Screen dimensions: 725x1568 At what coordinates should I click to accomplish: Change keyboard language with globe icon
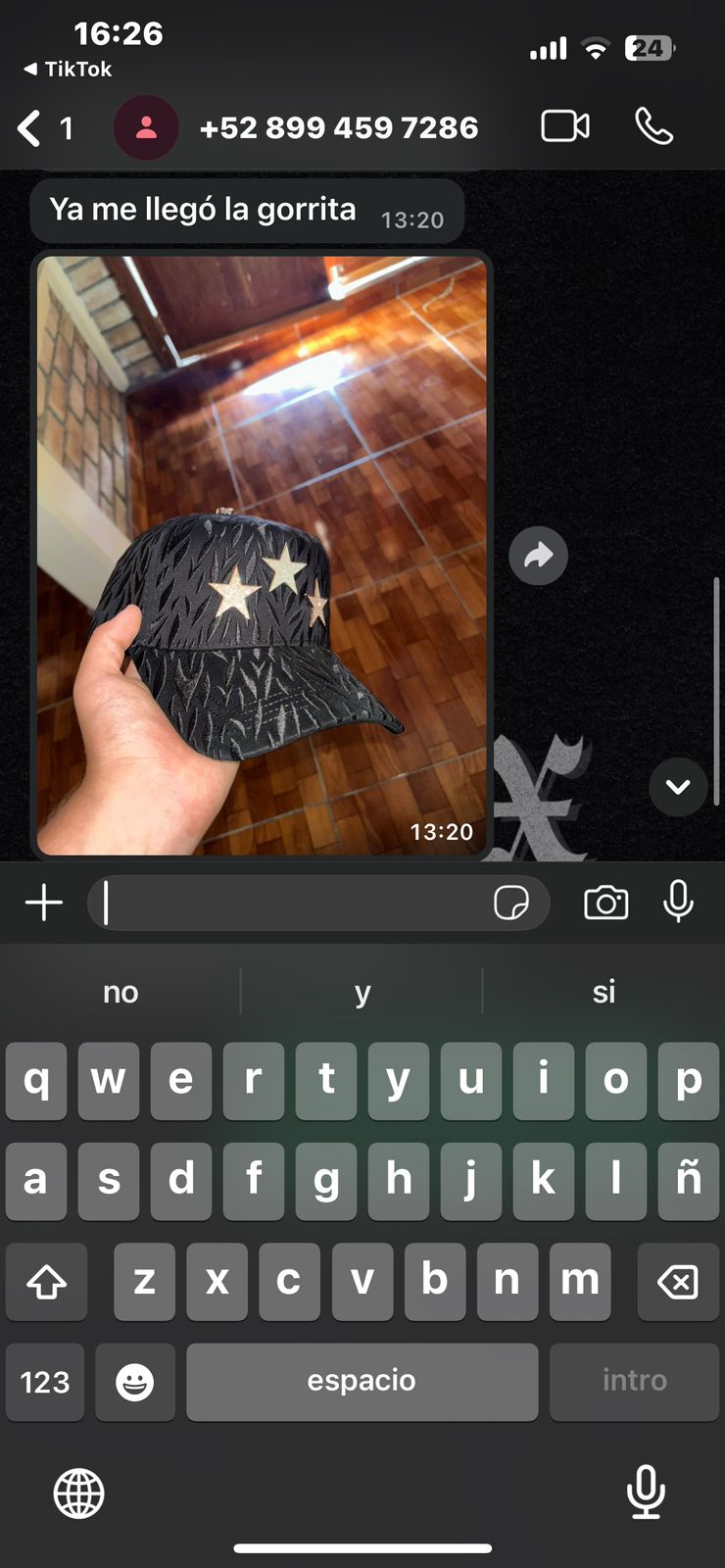pos(78,1494)
